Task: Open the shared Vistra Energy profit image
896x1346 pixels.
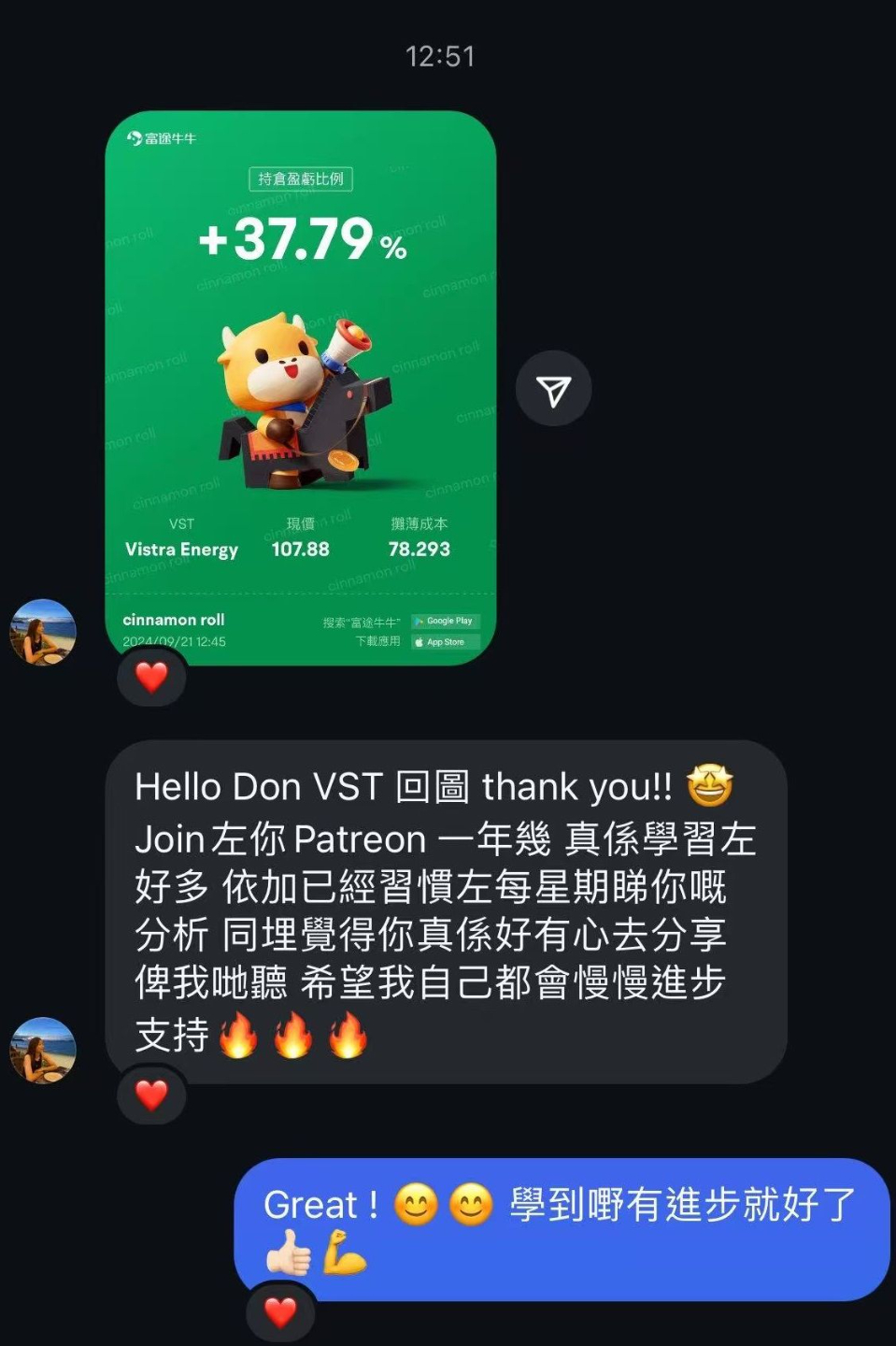Action: click(300, 387)
